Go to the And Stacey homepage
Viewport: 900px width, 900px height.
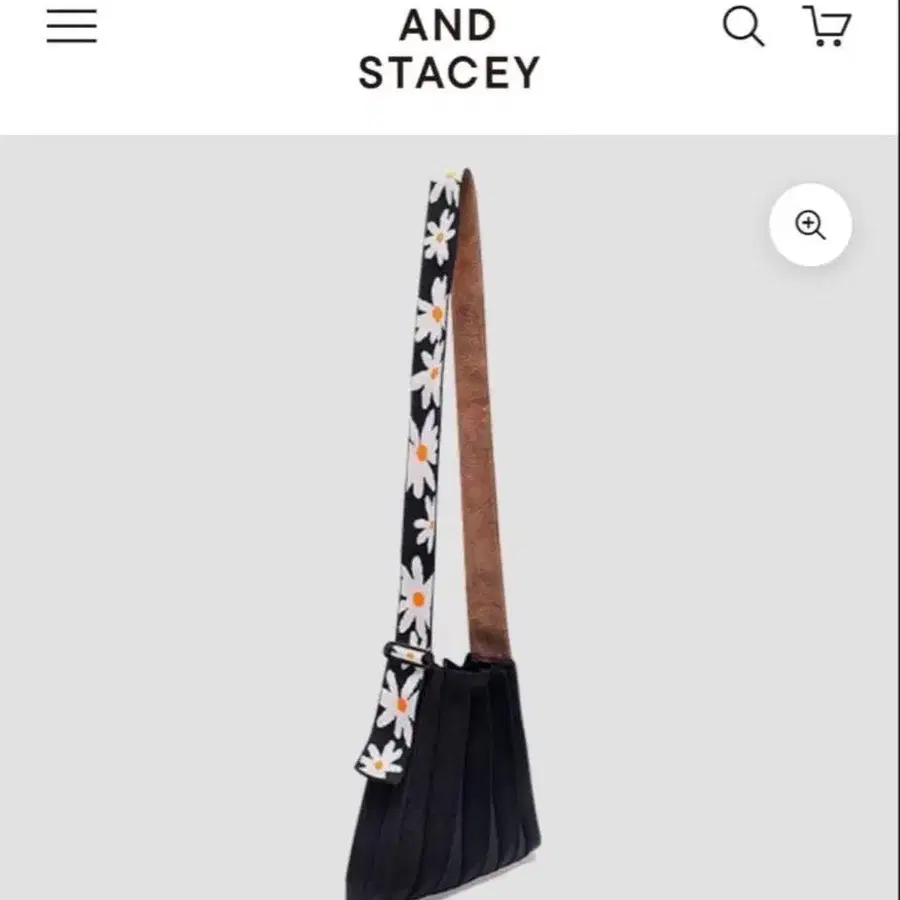pyautogui.click(x=449, y=48)
